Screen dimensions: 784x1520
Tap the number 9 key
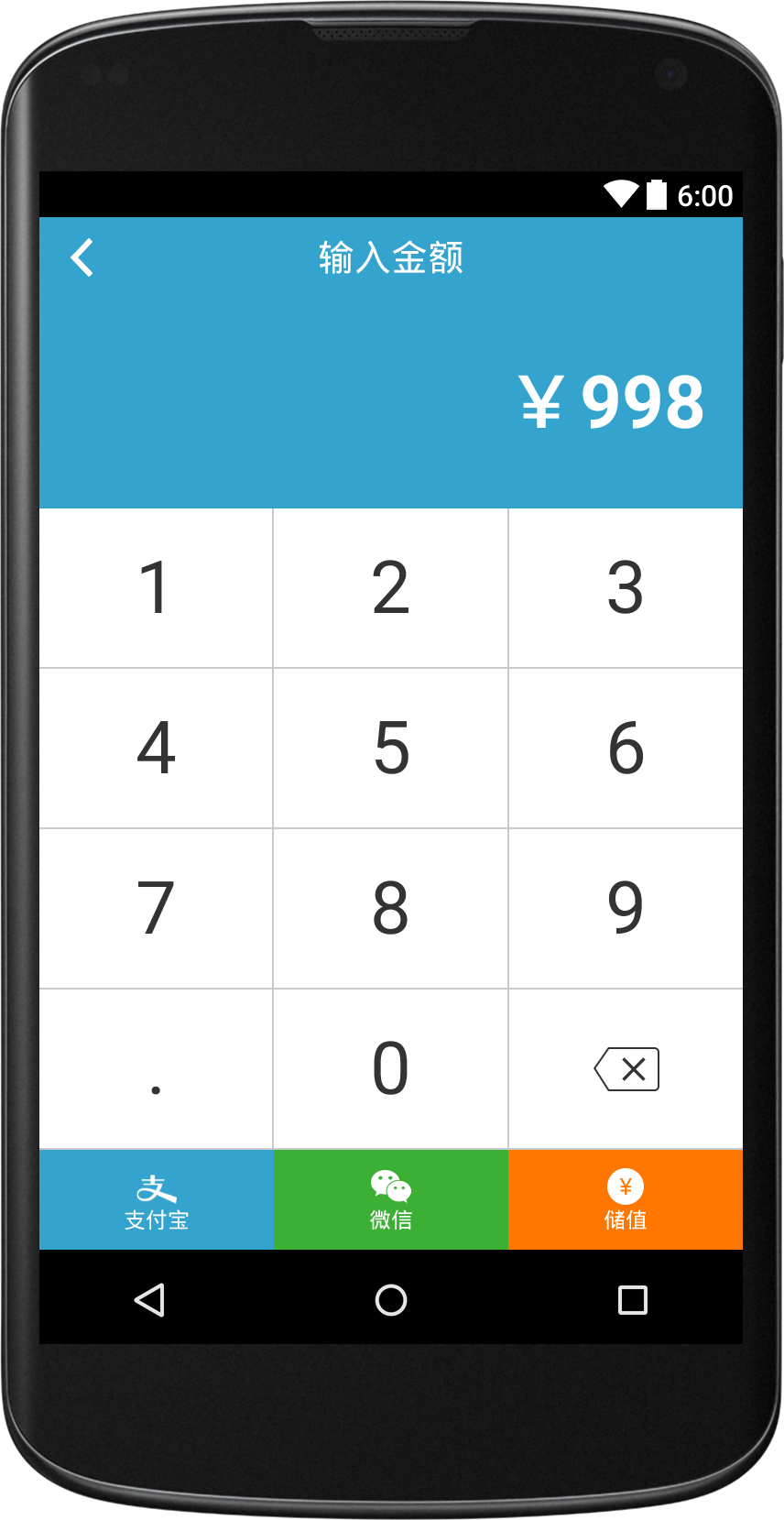click(626, 909)
